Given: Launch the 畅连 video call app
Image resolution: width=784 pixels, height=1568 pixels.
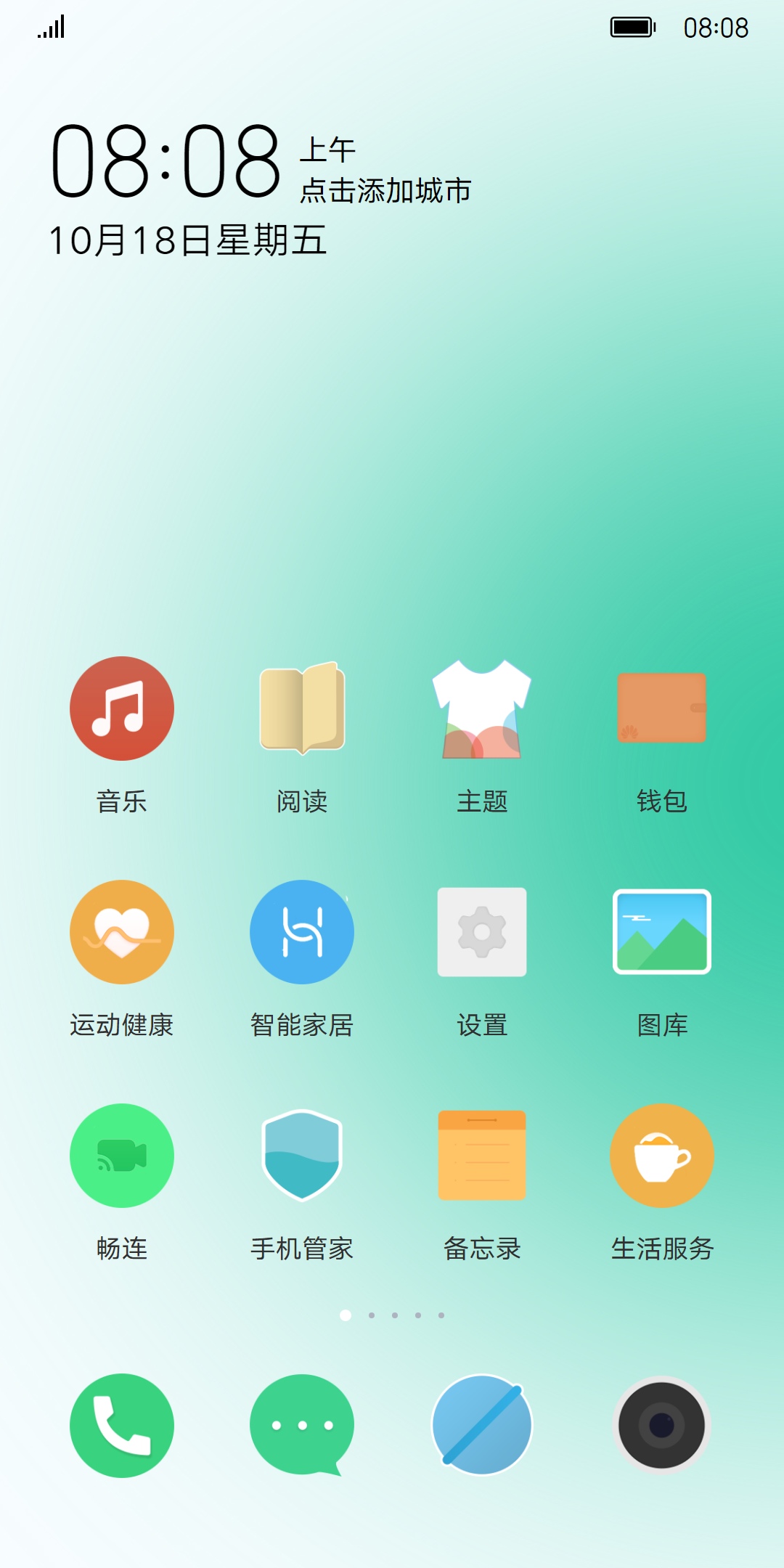Looking at the screenshot, I should [122, 1156].
